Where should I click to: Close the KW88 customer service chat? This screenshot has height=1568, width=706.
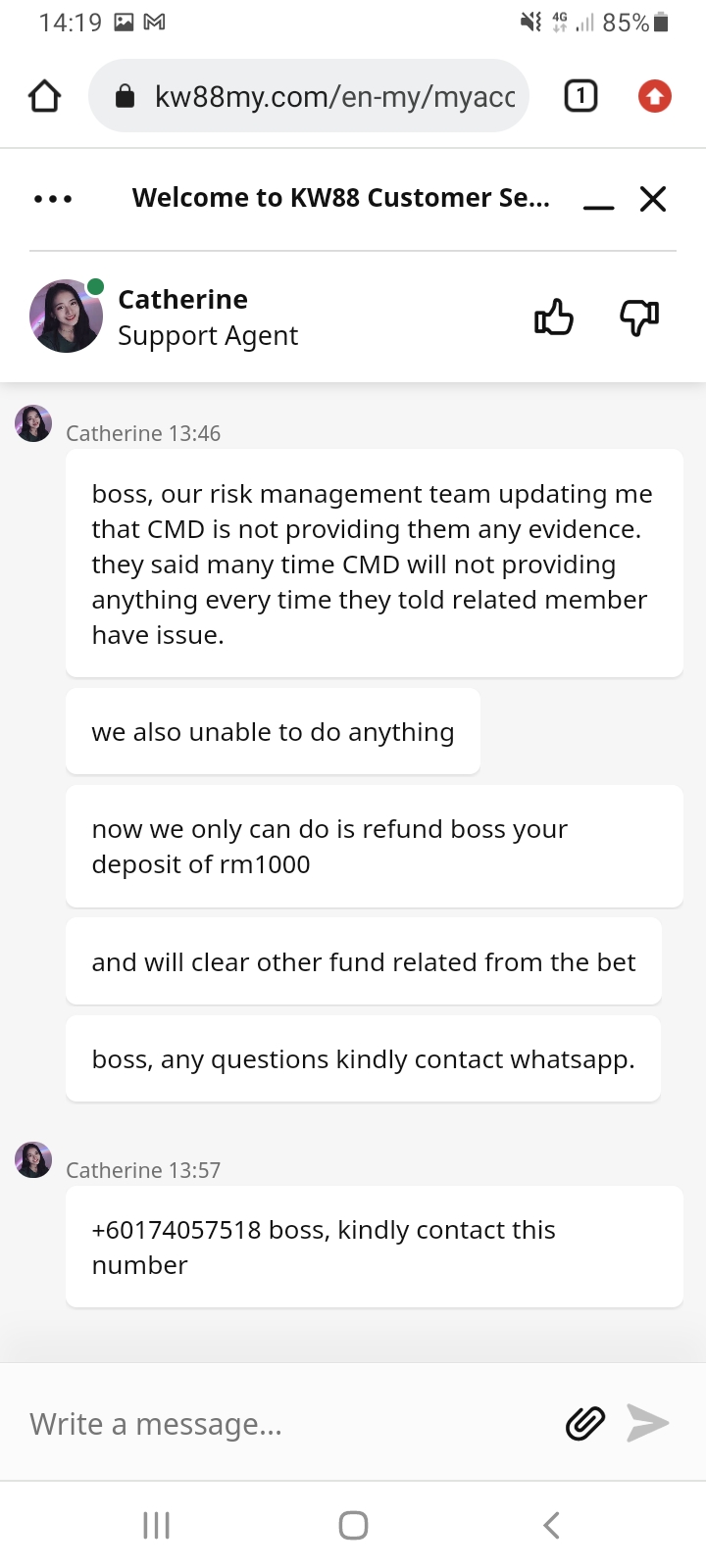pos(653,199)
